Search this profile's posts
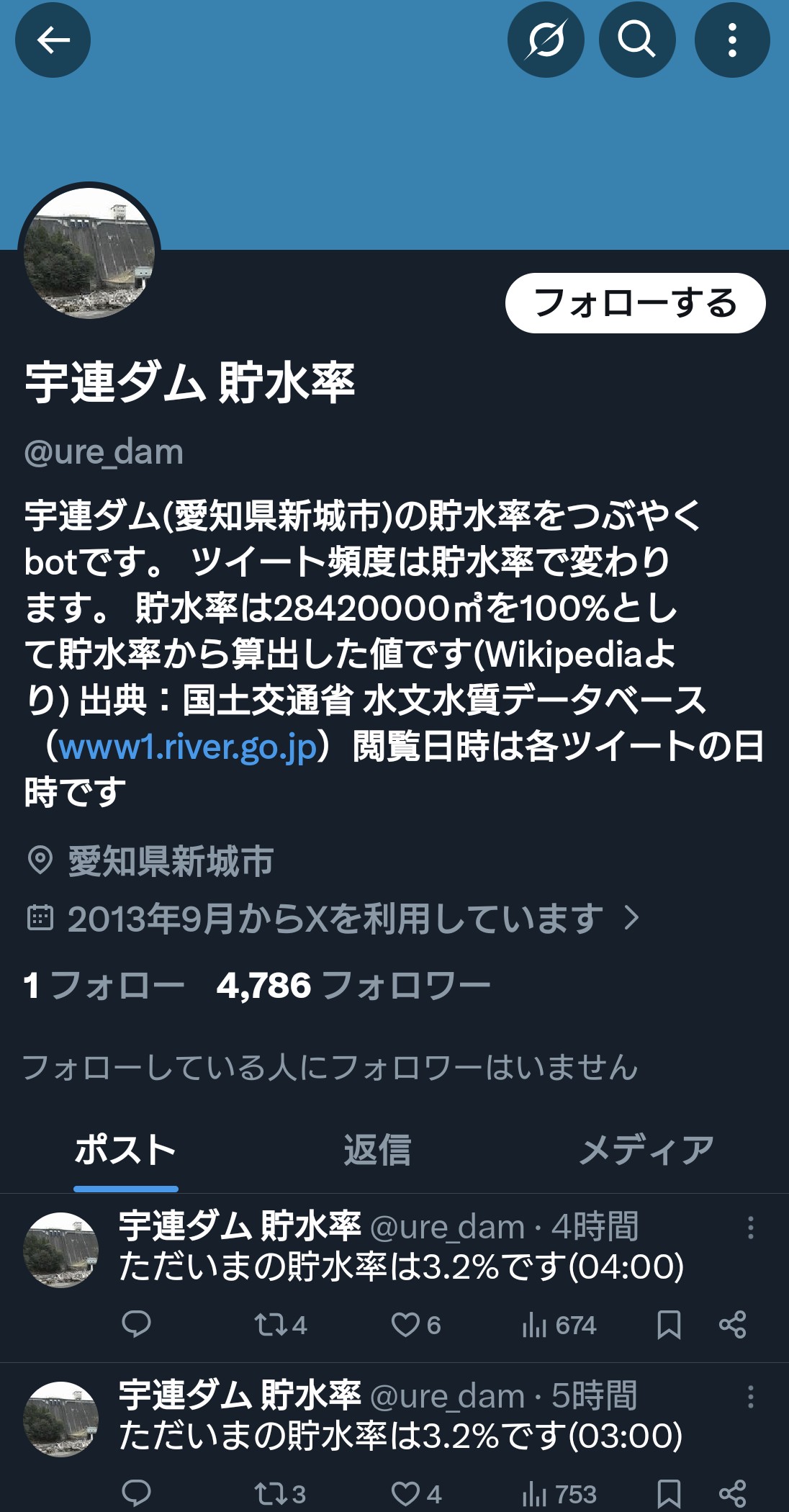789x1512 pixels. click(637, 40)
